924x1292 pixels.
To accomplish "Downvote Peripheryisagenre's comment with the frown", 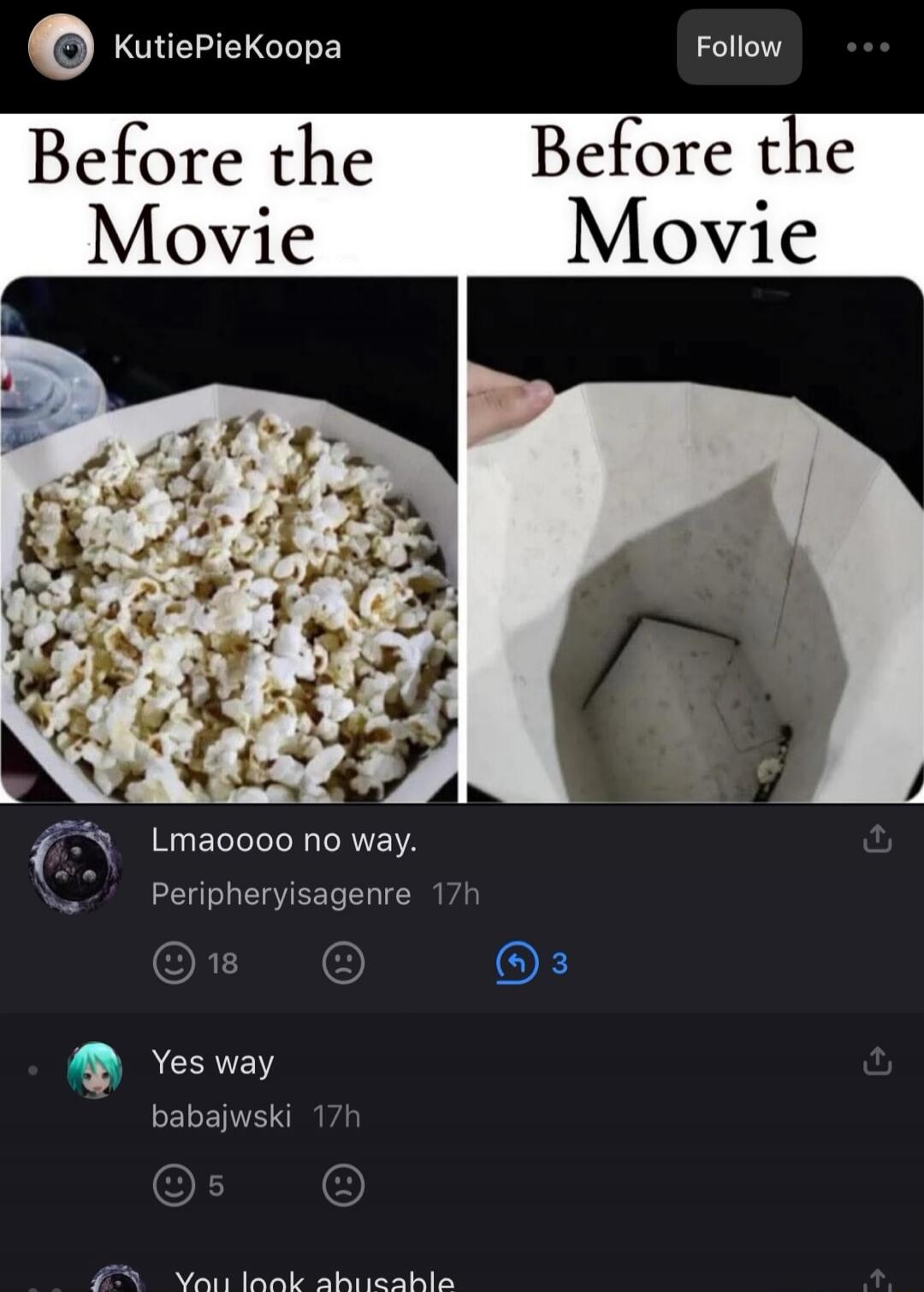I will pos(343,963).
